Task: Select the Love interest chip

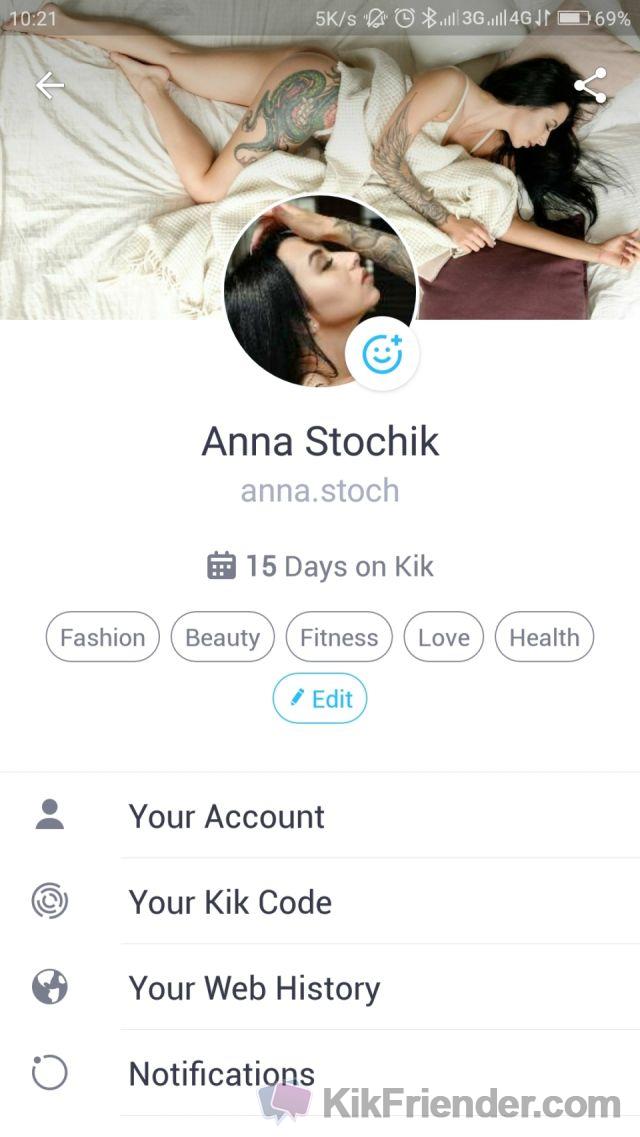Action: pos(443,638)
